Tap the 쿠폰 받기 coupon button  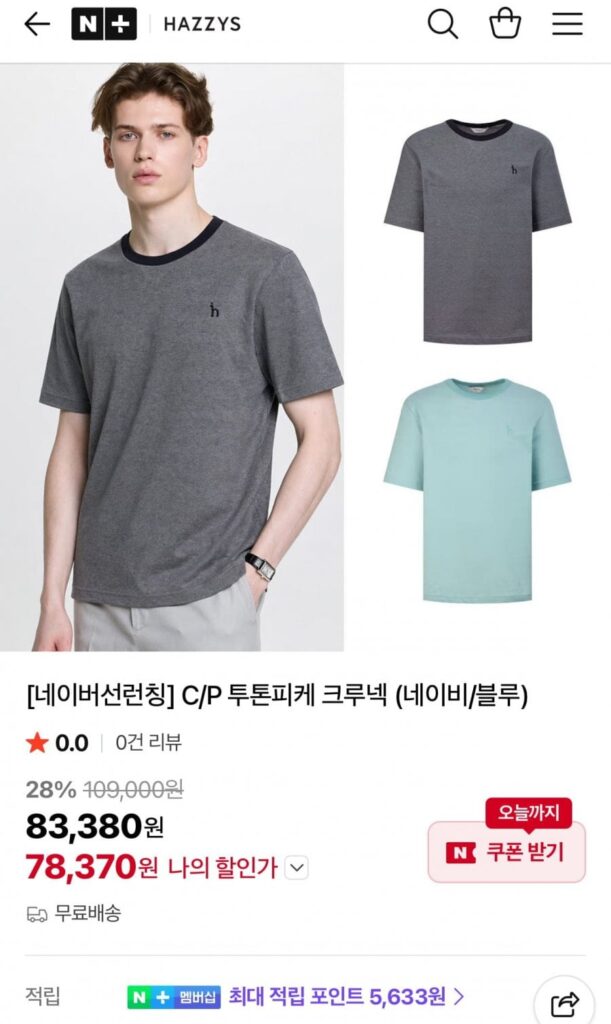506,852
